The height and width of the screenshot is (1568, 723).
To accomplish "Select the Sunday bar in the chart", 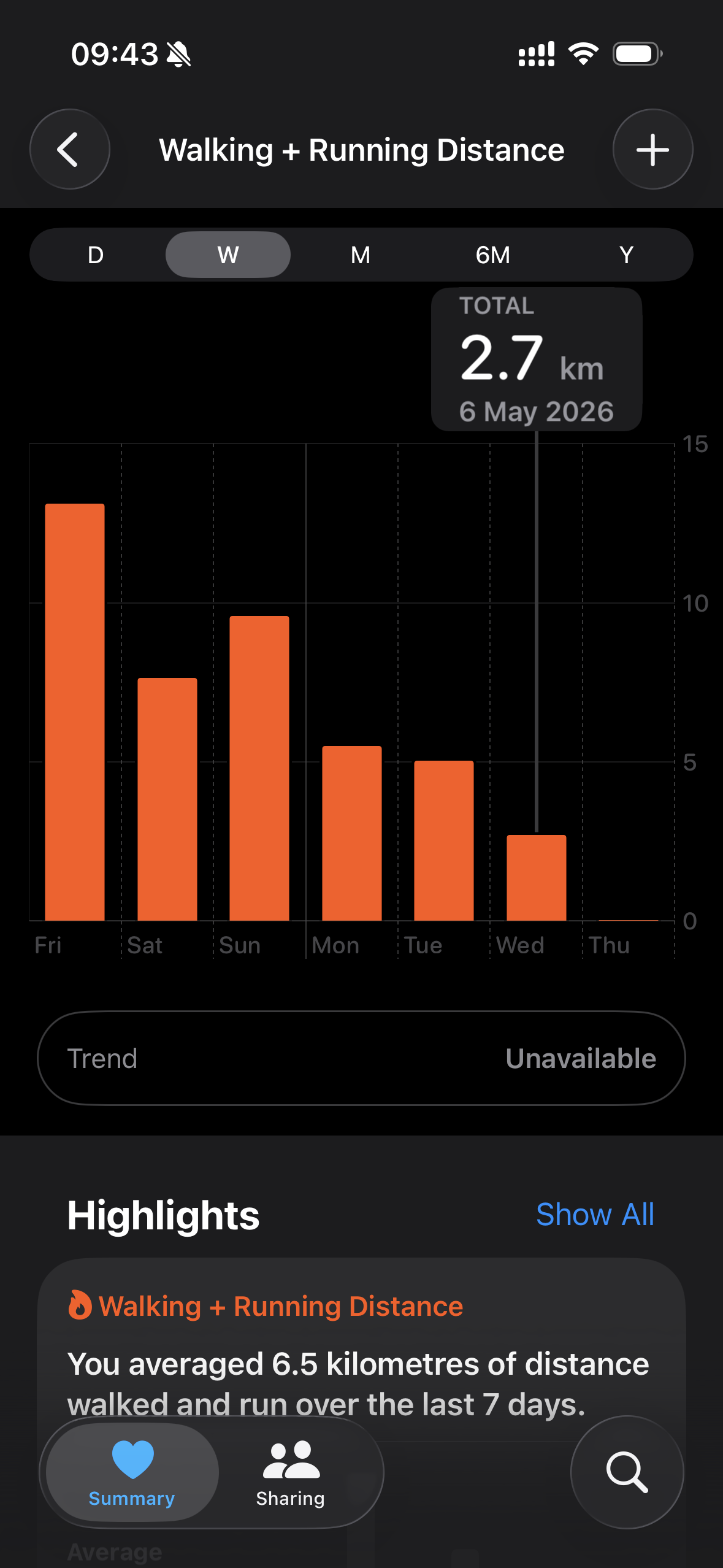I will (x=259, y=768).
